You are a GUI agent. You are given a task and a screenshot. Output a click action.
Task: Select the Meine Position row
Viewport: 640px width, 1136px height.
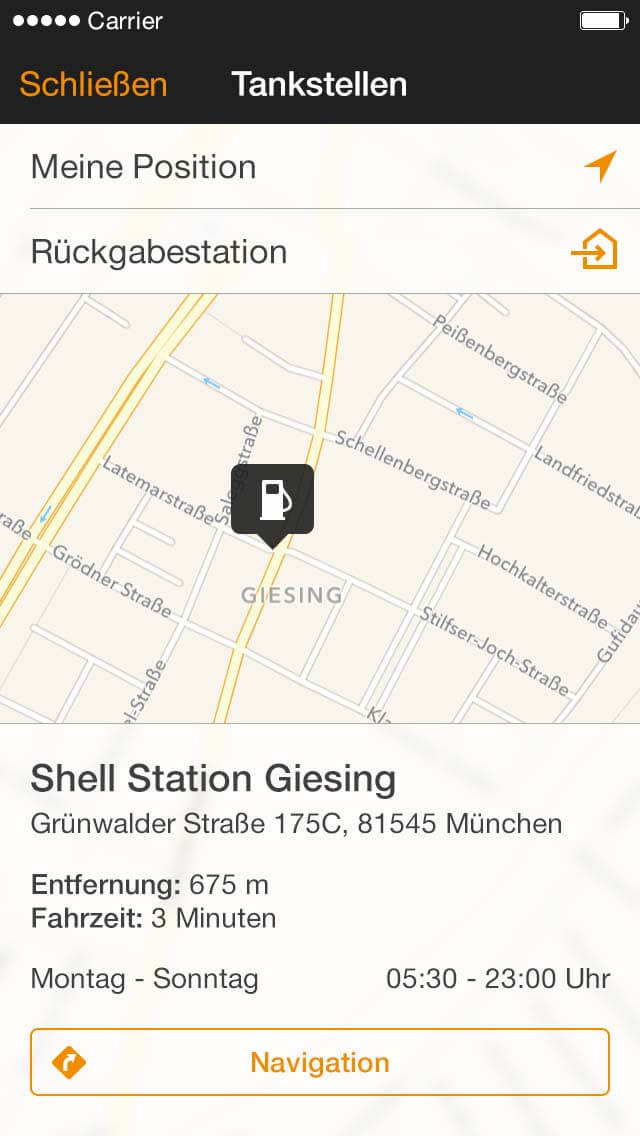pos(320,166)
